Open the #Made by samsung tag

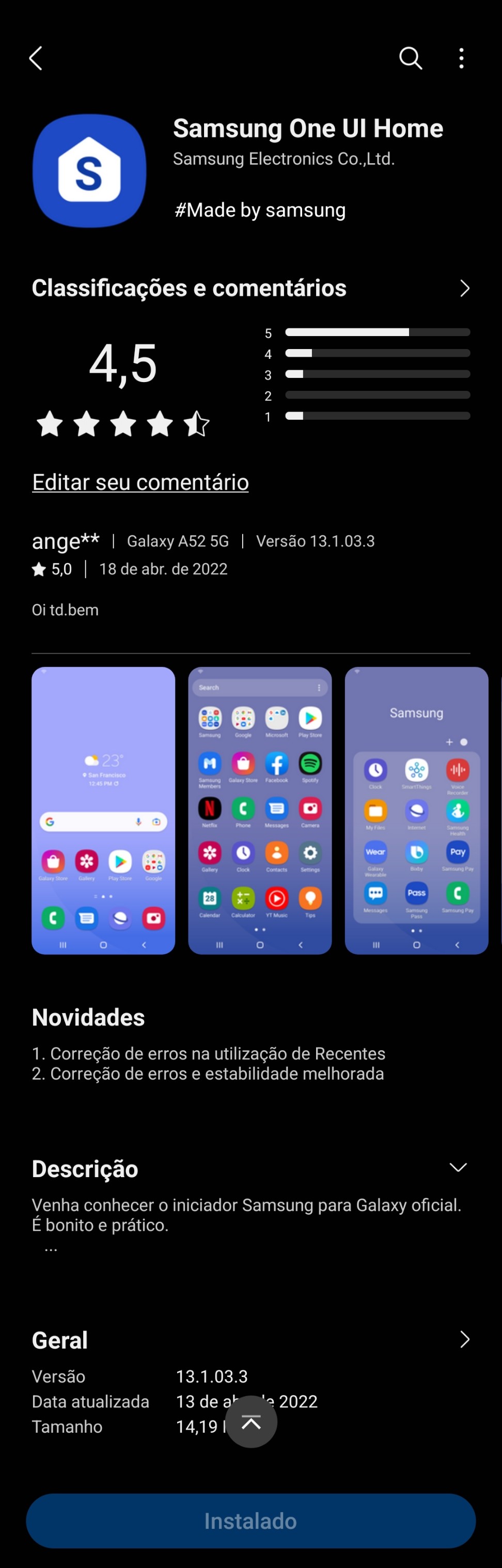(x=260, y=210)
